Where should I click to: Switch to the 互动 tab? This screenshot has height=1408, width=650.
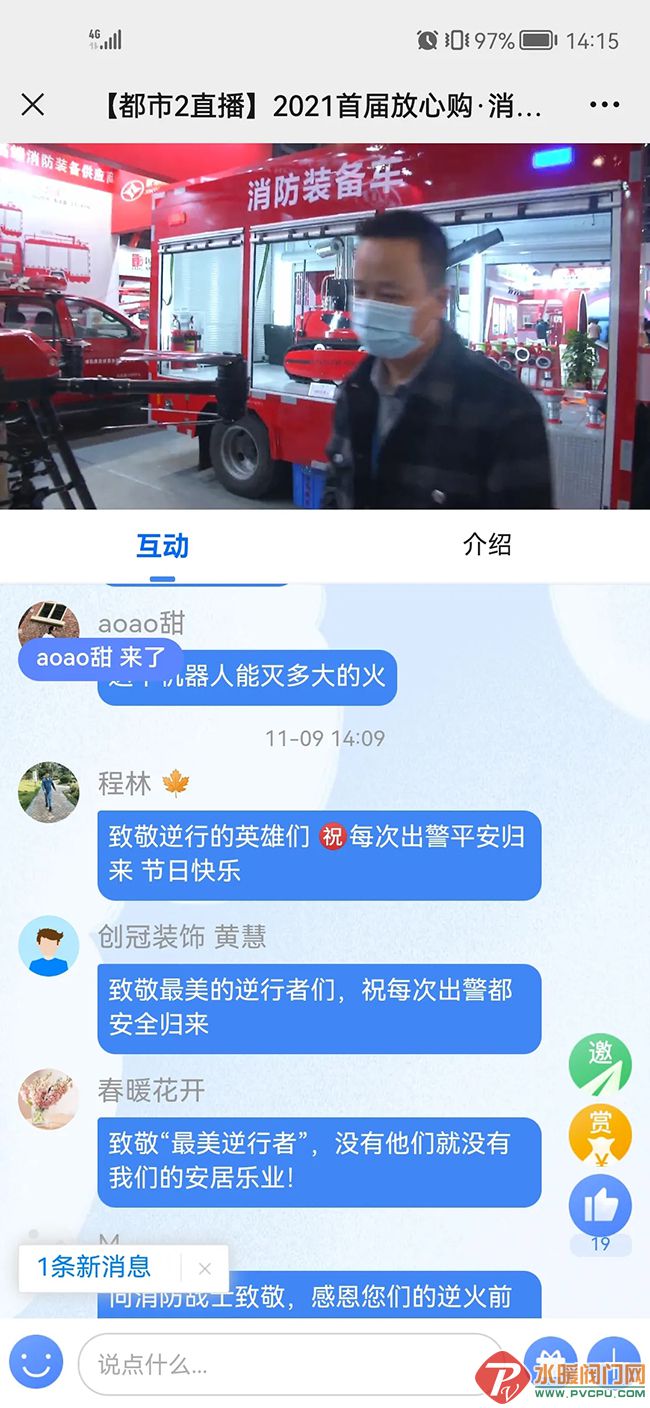point(162,546)
